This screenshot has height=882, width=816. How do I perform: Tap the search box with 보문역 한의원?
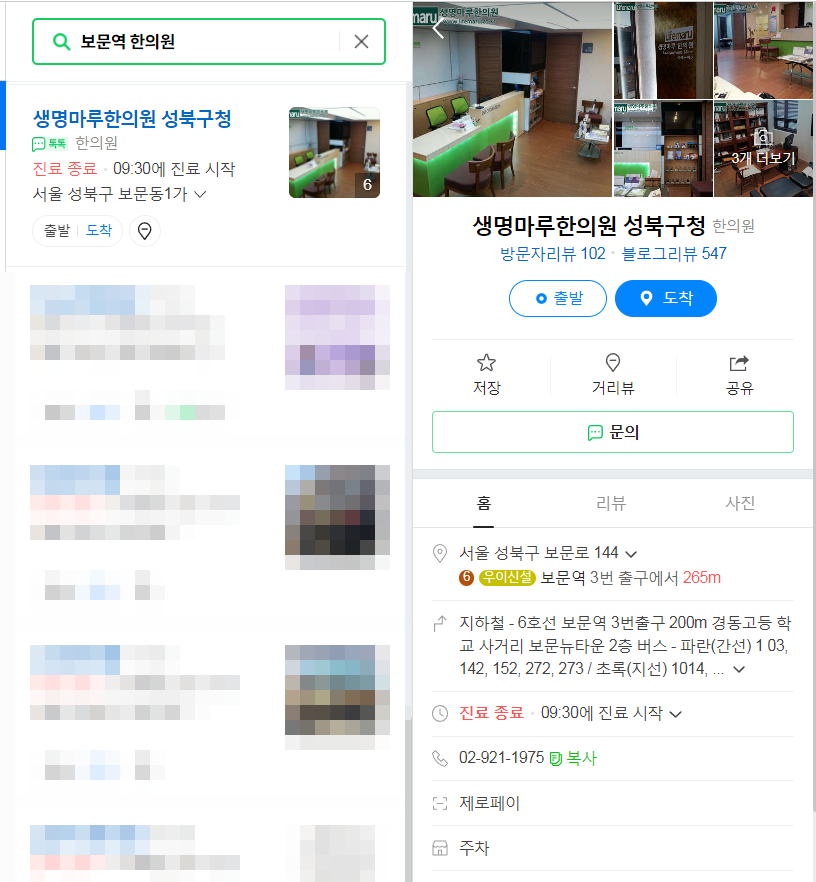coord(200,41)
